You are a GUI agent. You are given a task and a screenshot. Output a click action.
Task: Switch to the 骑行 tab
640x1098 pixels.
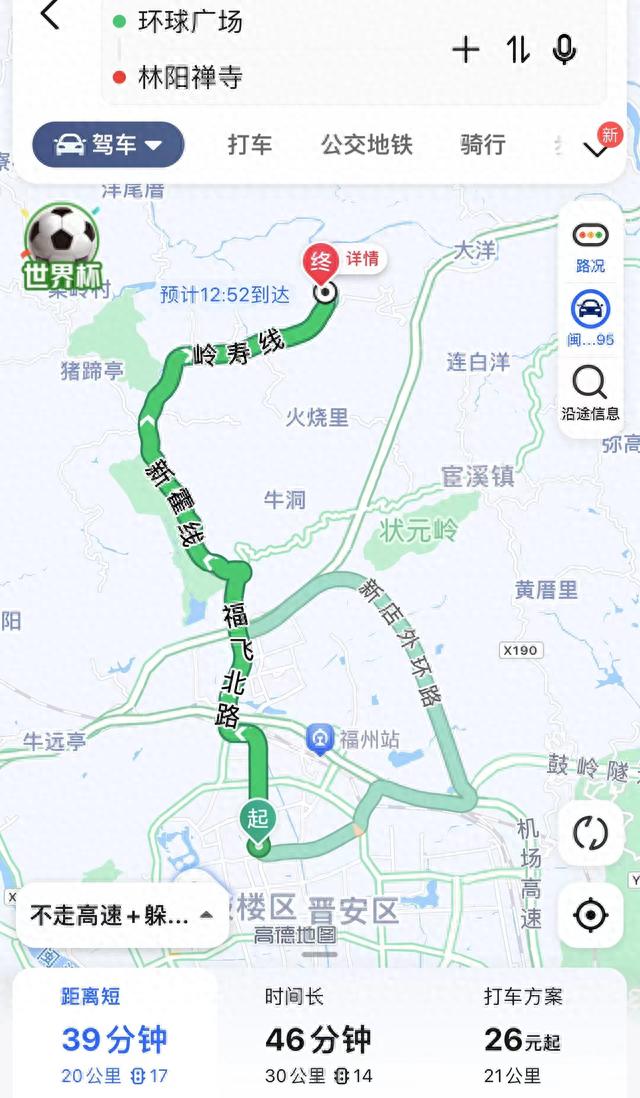483,145
